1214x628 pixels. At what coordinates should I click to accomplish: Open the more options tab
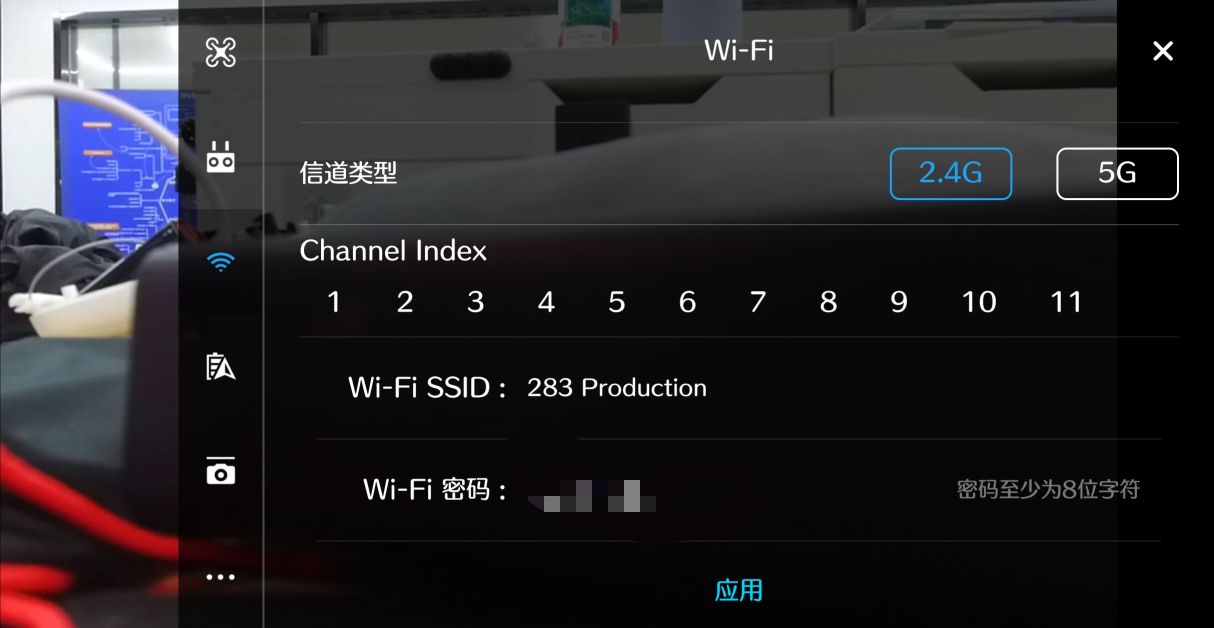(x=220, y=577)
